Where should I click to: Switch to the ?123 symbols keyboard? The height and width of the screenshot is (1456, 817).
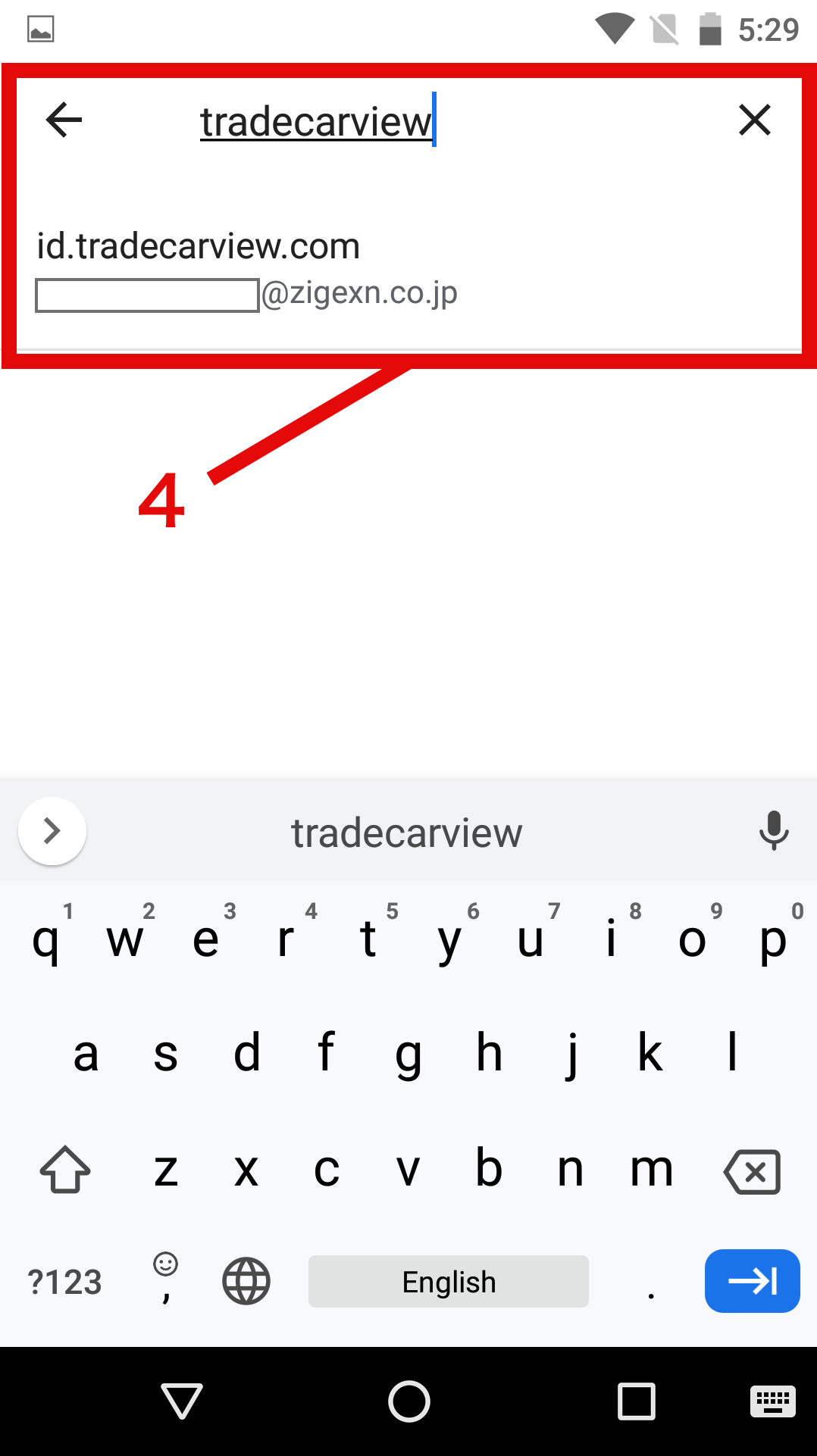(x=64, y=1282)
